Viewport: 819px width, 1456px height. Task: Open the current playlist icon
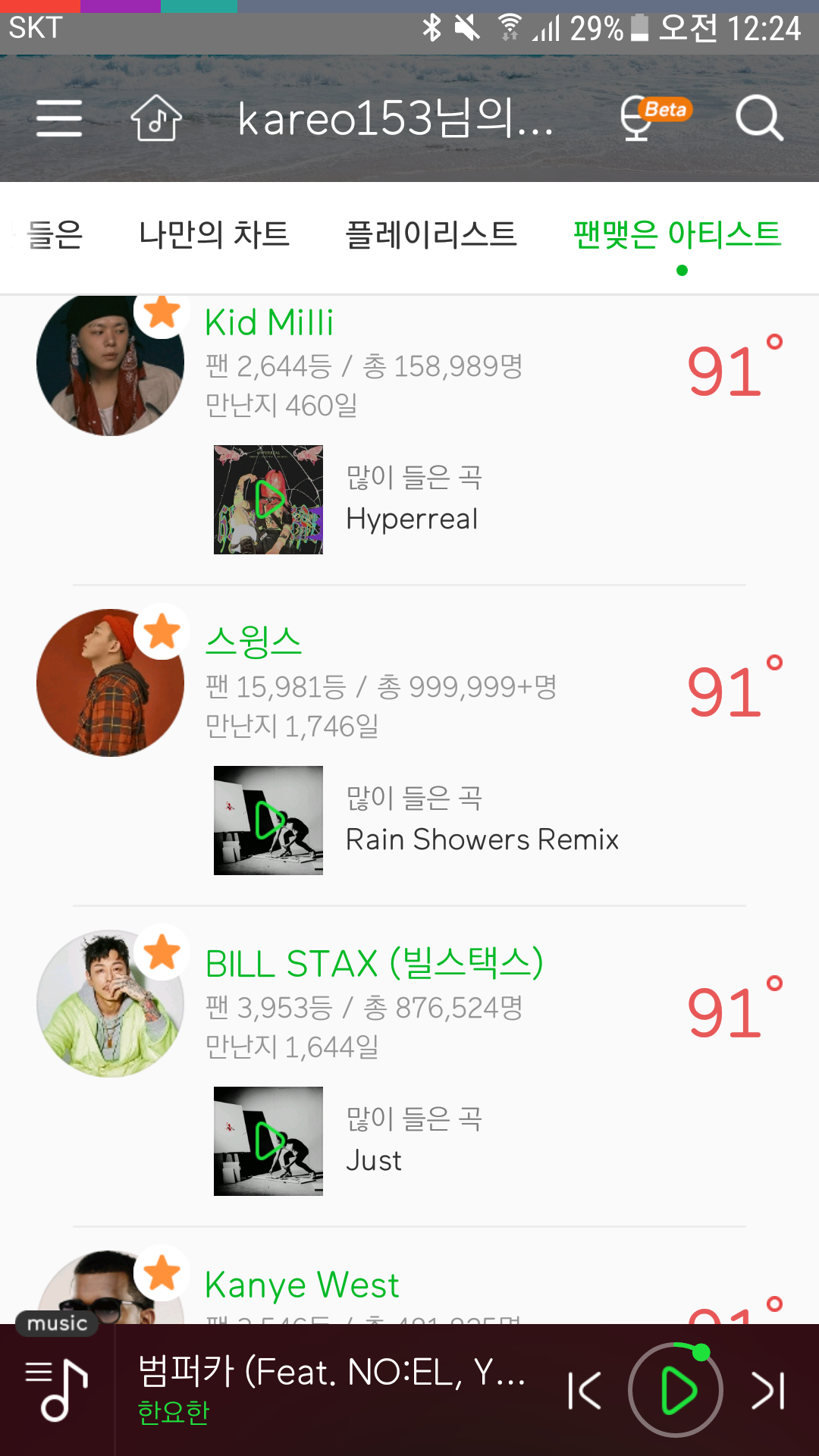pos(58,1389)
